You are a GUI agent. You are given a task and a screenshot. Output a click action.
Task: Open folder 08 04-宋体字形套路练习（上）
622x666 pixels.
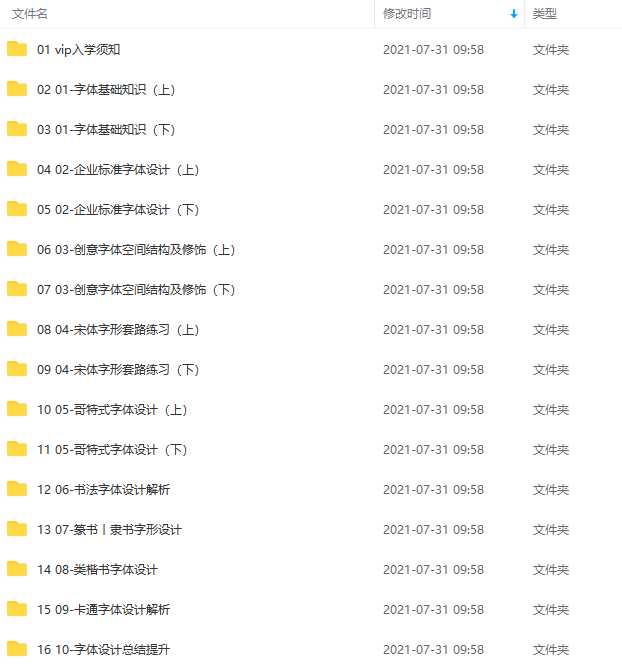coord(118,330)
